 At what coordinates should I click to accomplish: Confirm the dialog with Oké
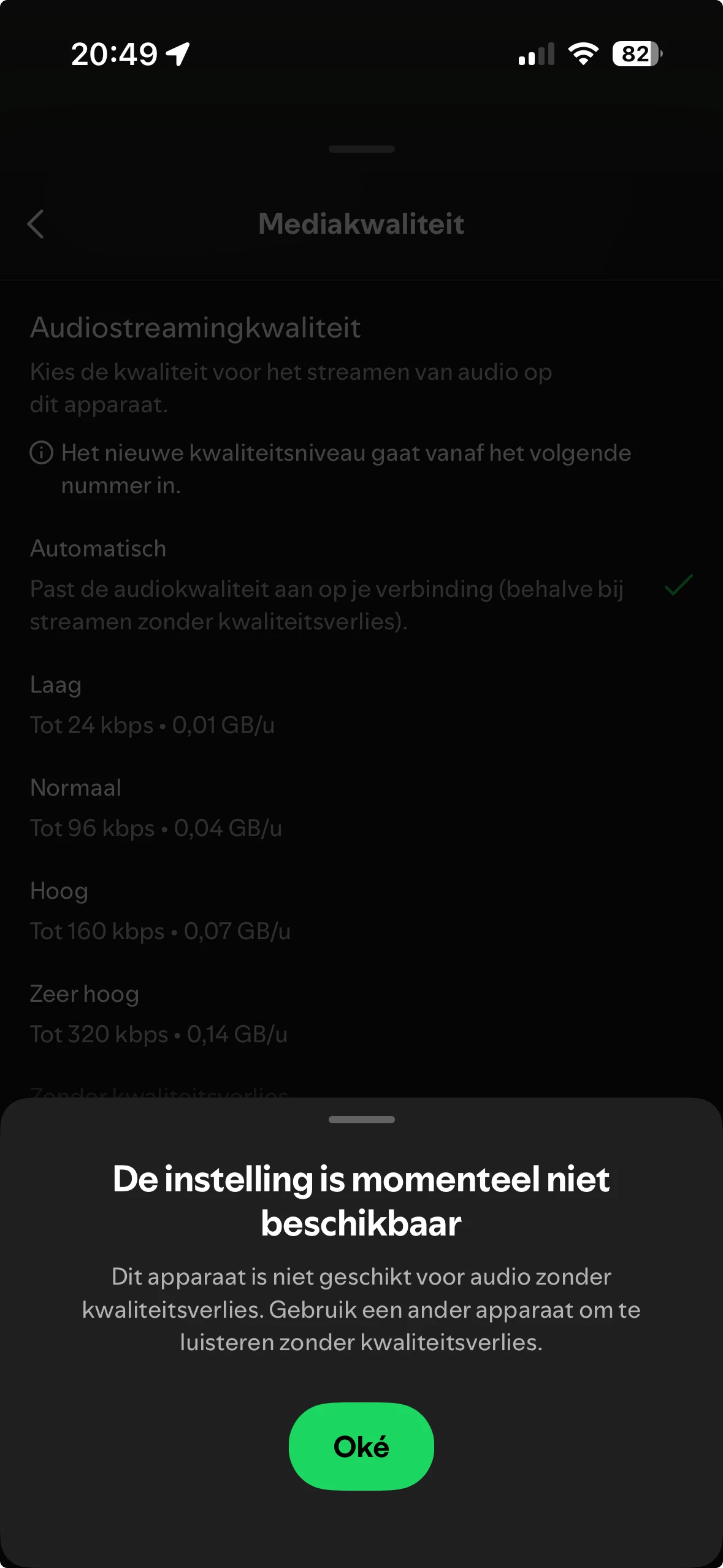361,1446
